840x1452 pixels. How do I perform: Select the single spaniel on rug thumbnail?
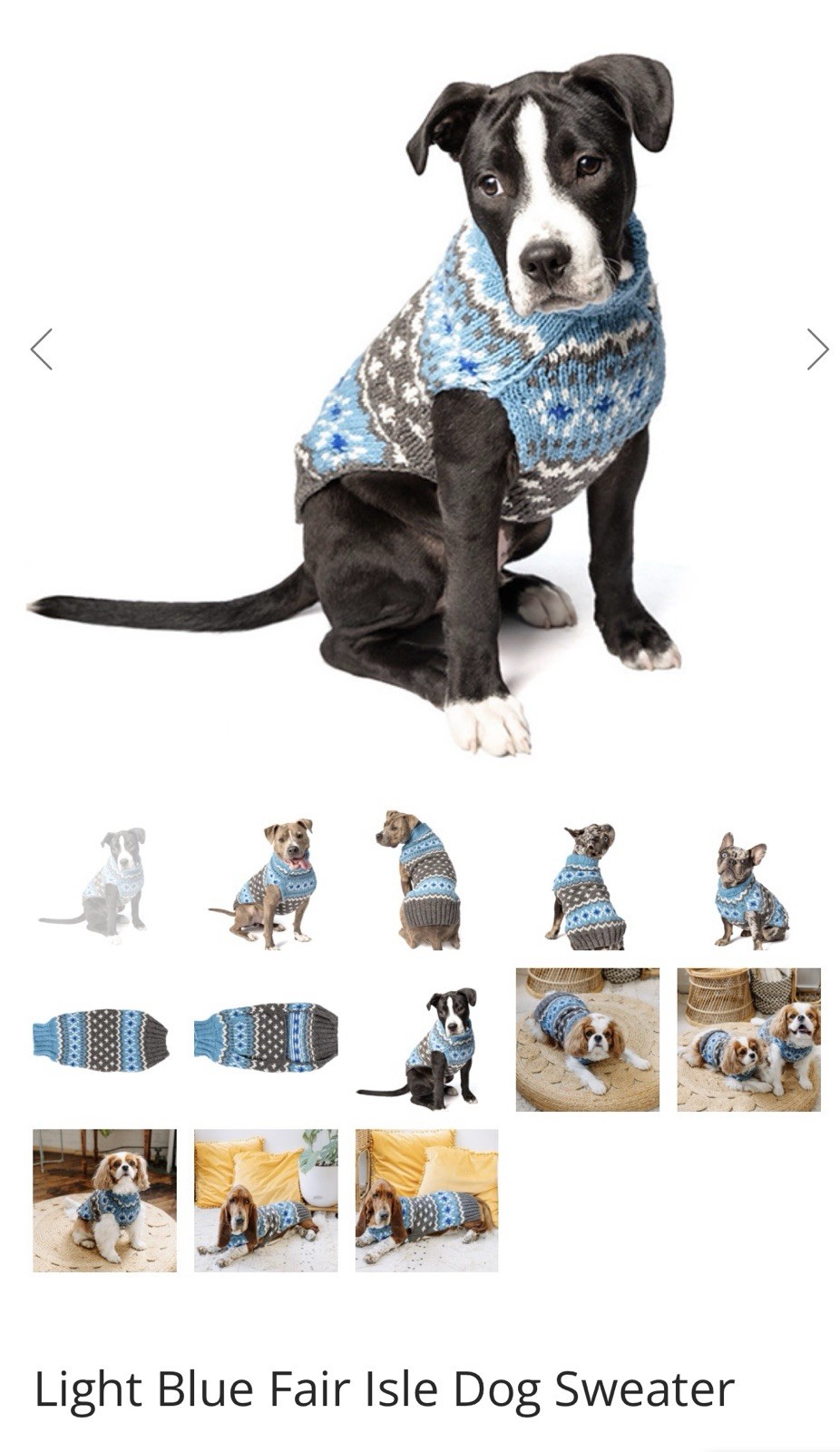[x=588, y=1040]
